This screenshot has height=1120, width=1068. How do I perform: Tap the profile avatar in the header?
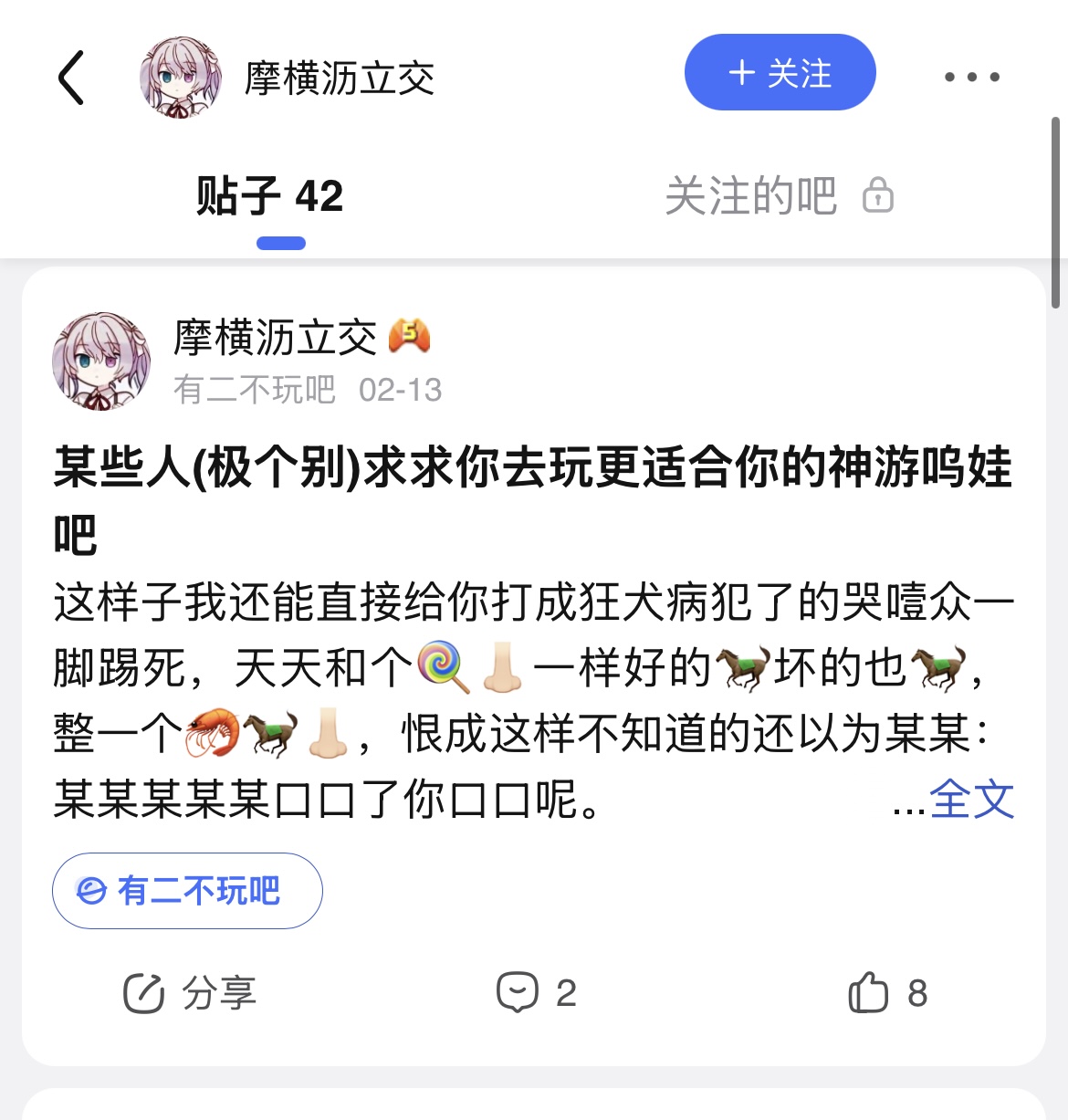point(181,78)
